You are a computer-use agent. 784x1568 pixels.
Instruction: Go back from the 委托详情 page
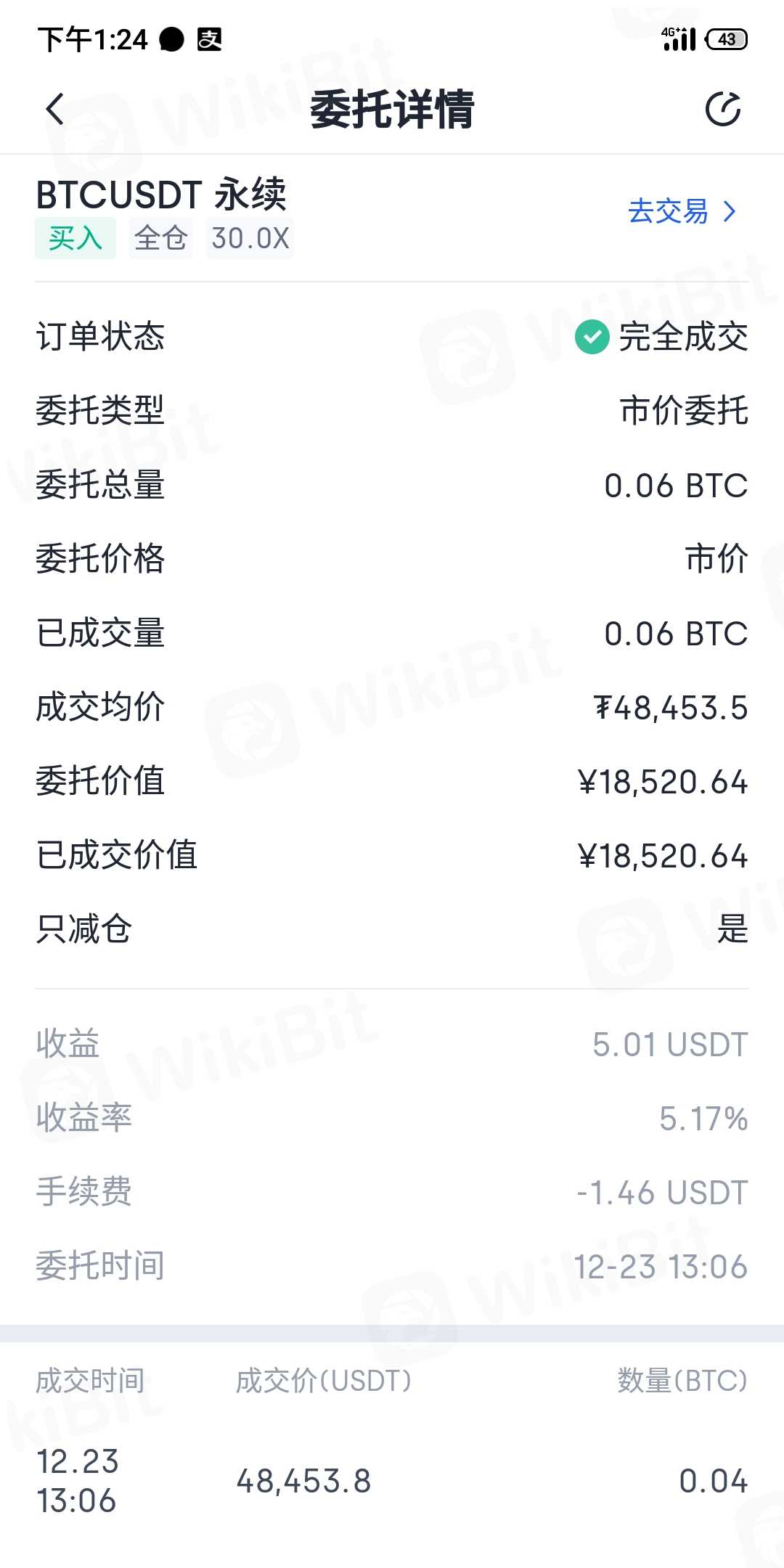55,110
